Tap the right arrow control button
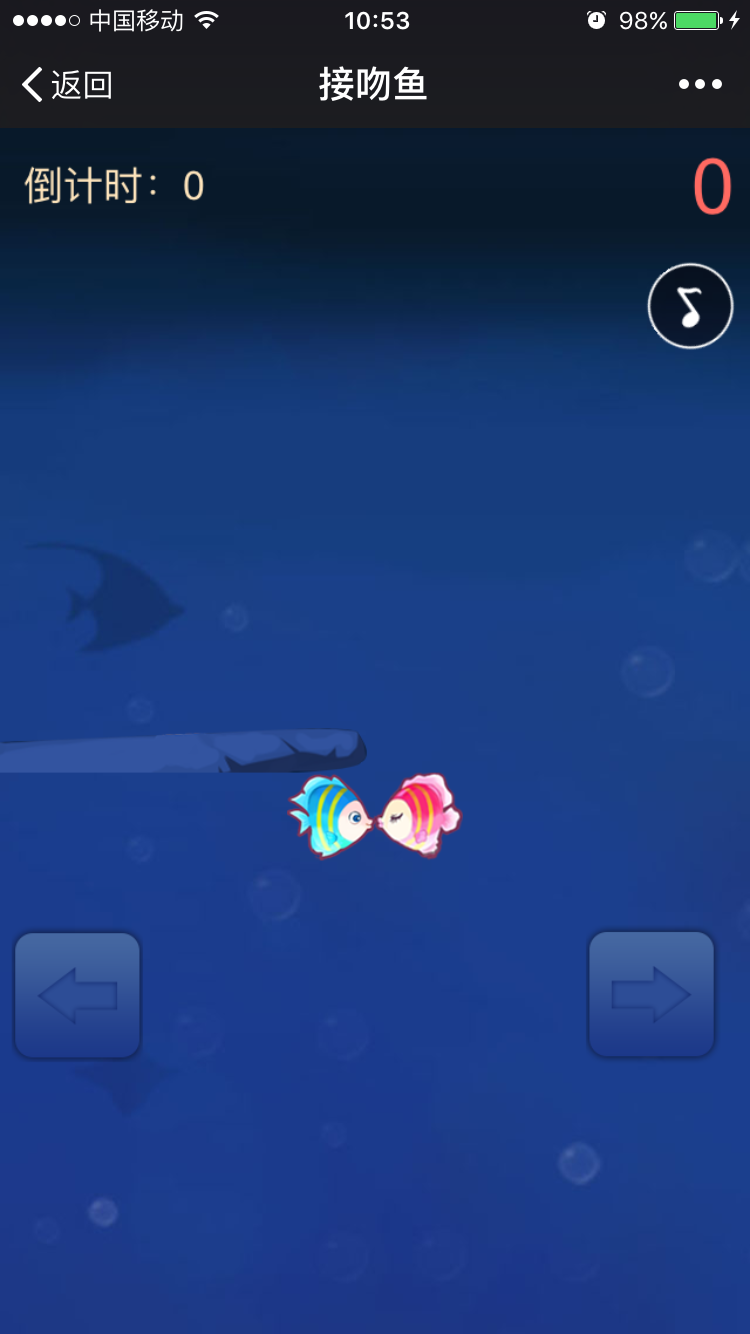The height and width of the screenshot is (1334, 750). click(x=651, y=994)
